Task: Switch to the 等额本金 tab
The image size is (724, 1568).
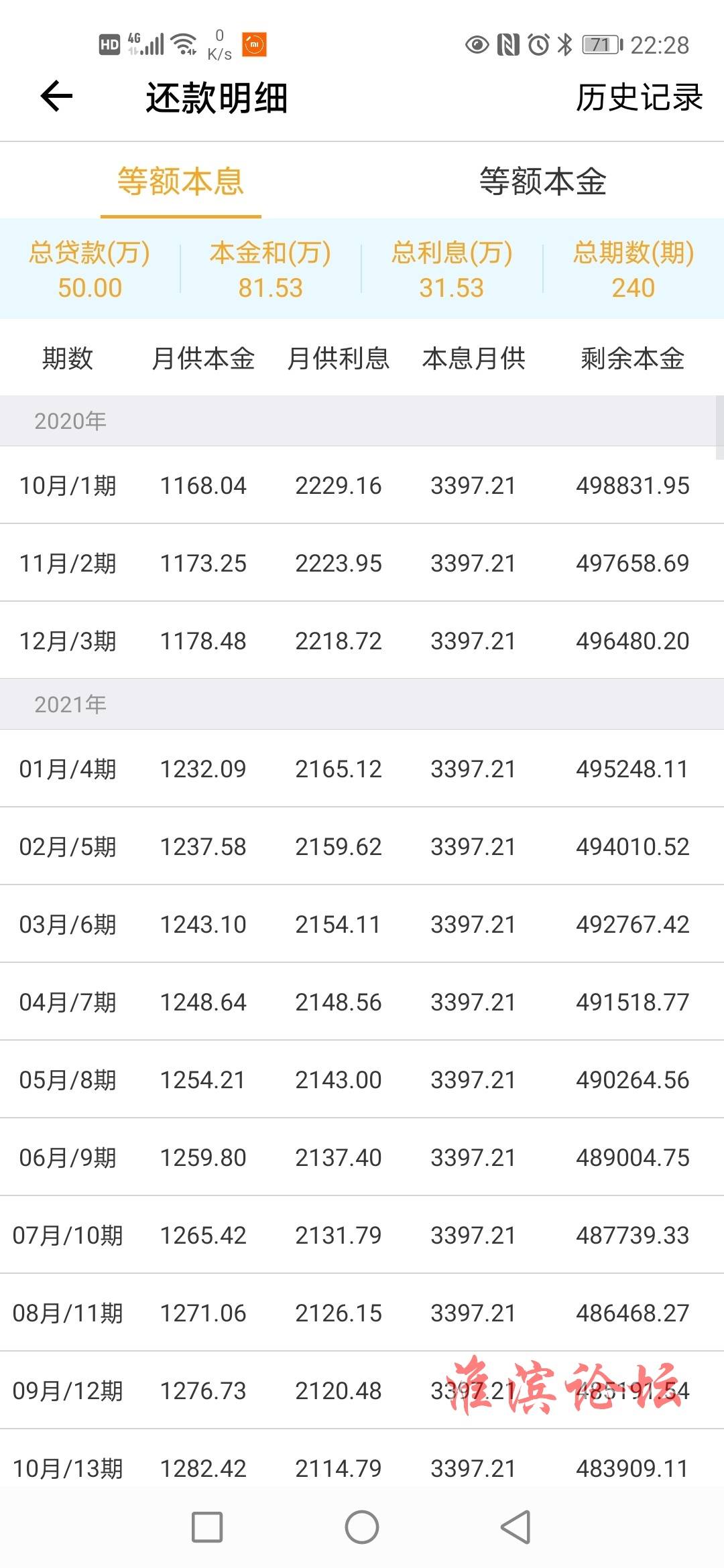Action: (543, 182)
